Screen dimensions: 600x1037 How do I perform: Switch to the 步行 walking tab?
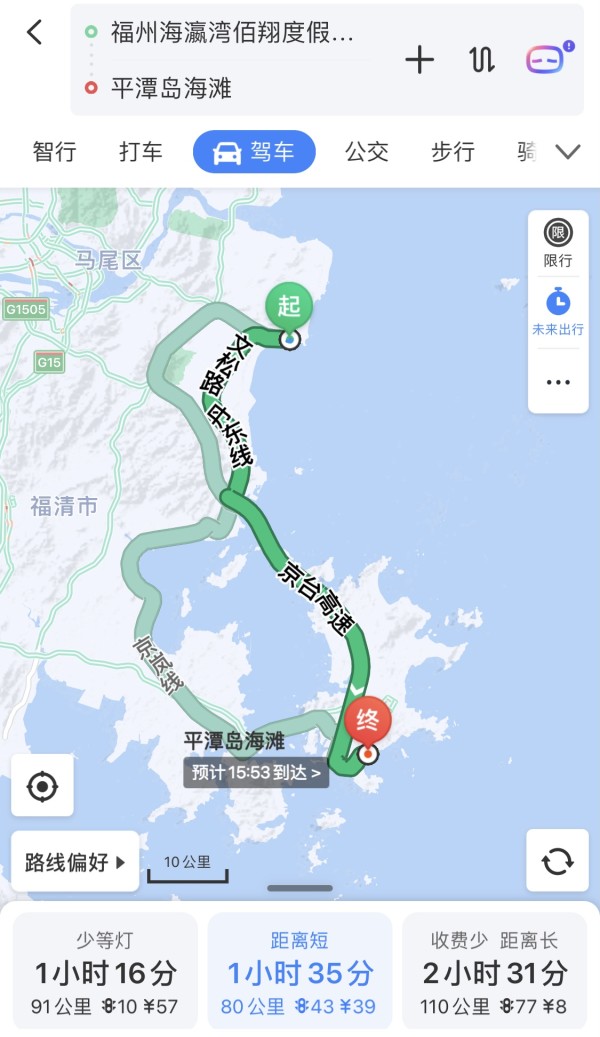click(452, 152)
